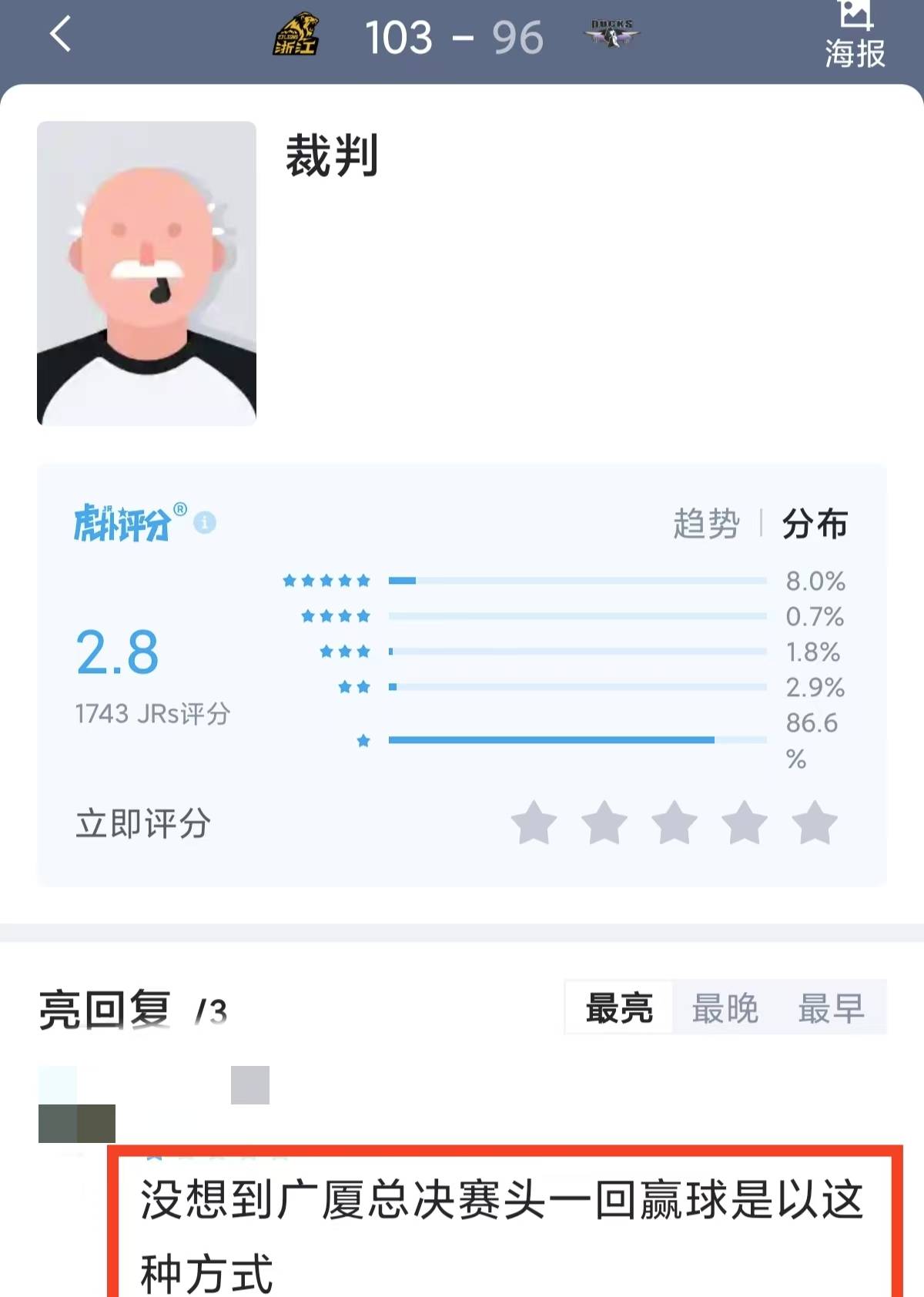Screen dimensions: 924x1297
Task: Sort replies by 最晚
Action: click(x=725, y=1007)
